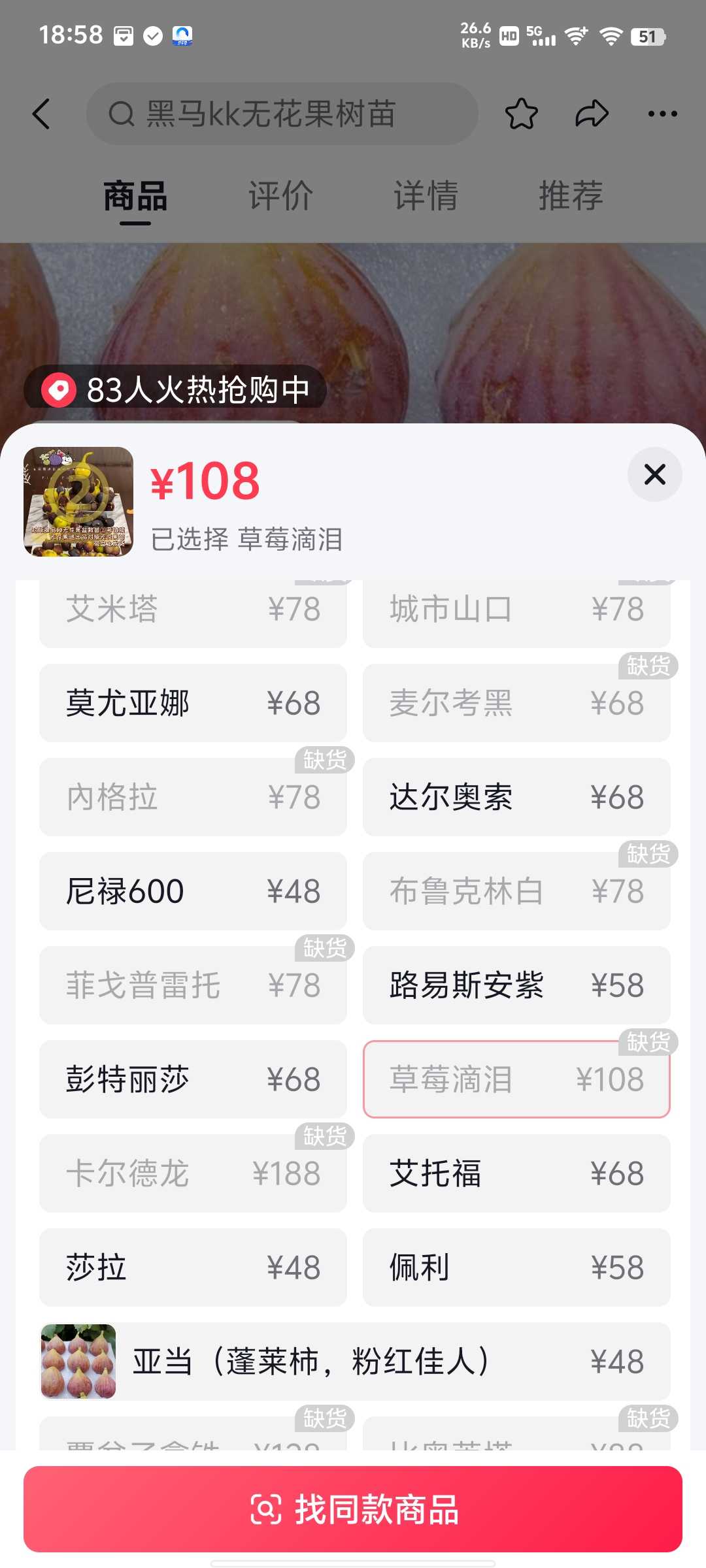The width and height of the screenshot is (706, 1568).
Task: Close the variant selection sheet
Action: pos(654,474)
